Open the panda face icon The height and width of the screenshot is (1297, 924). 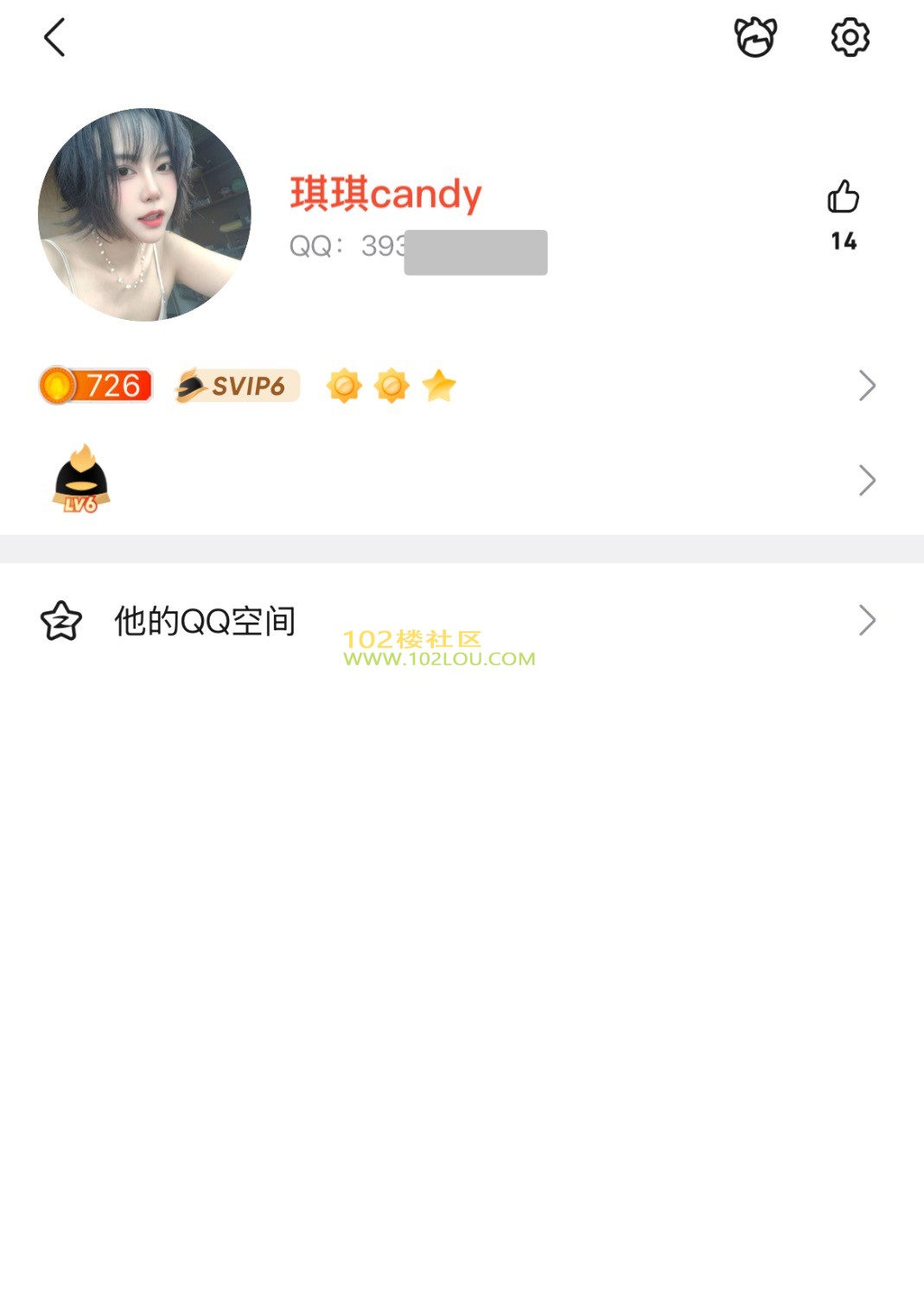pyautogui.click(x=755, y=38)
